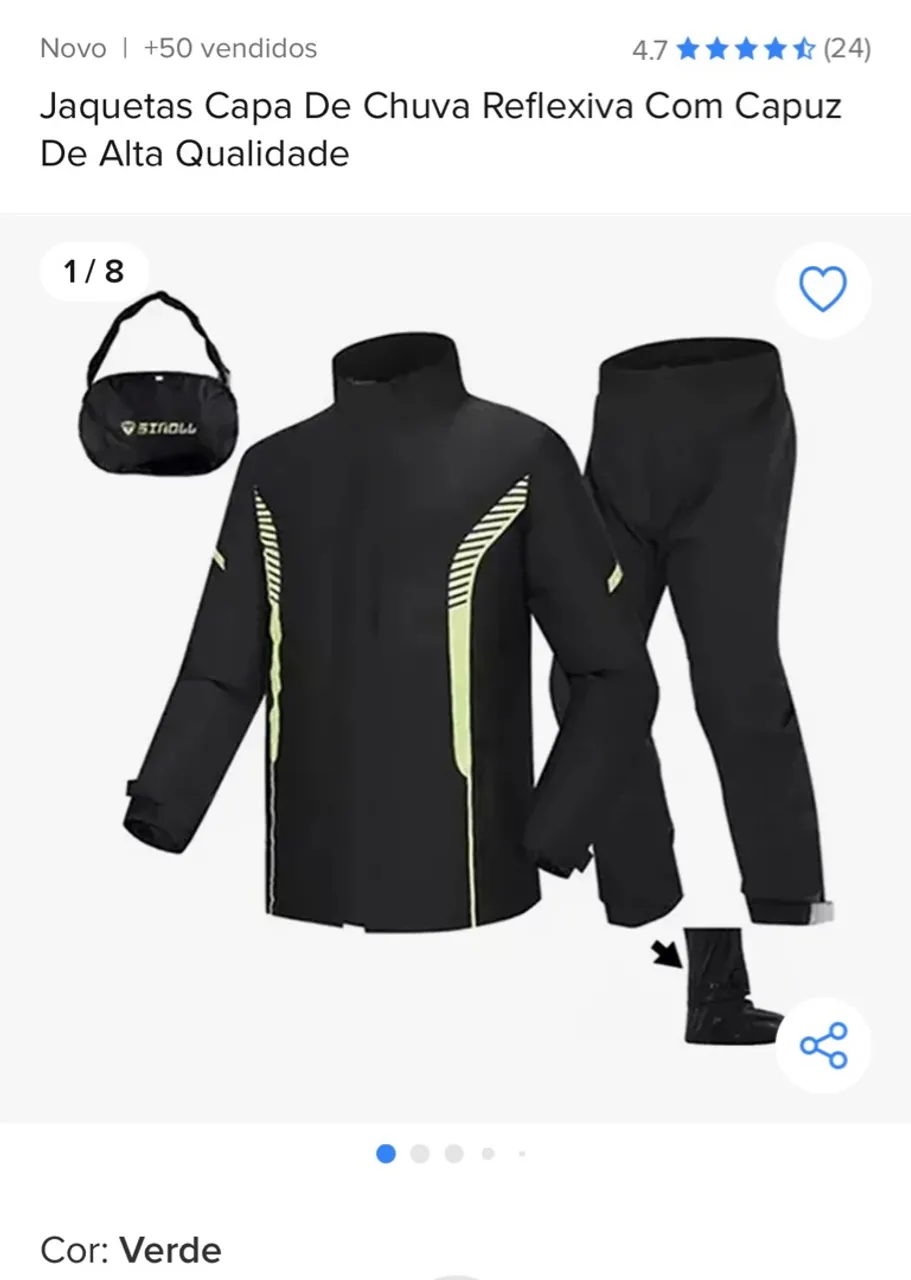The width and height of the screenshot is (911, 1280).
Task: Open the 4.7 star reviews rating
Action: coord(751,49)
